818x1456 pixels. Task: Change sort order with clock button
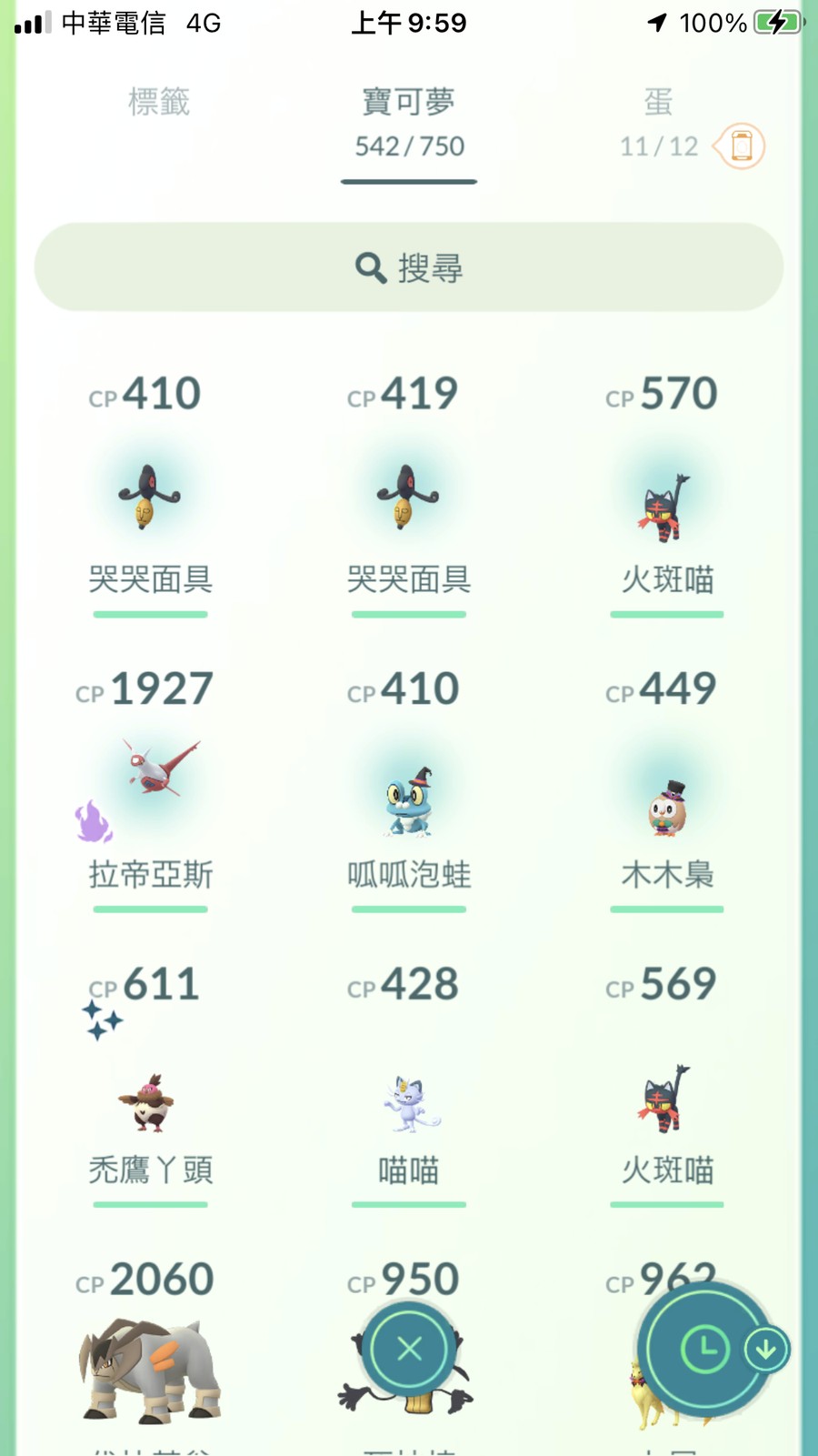[706, 1350]
